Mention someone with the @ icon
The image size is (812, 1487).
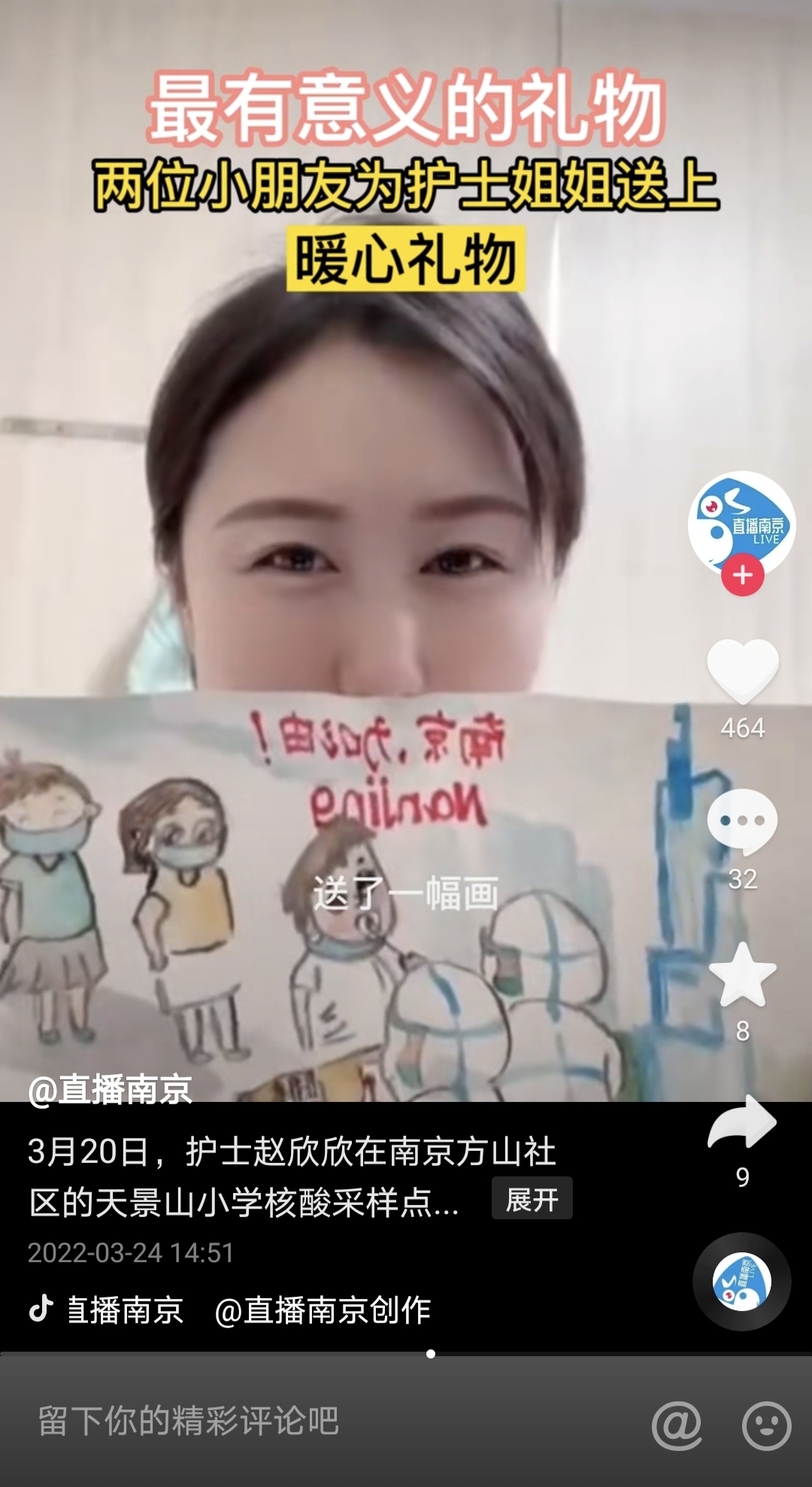[677, 1425]
